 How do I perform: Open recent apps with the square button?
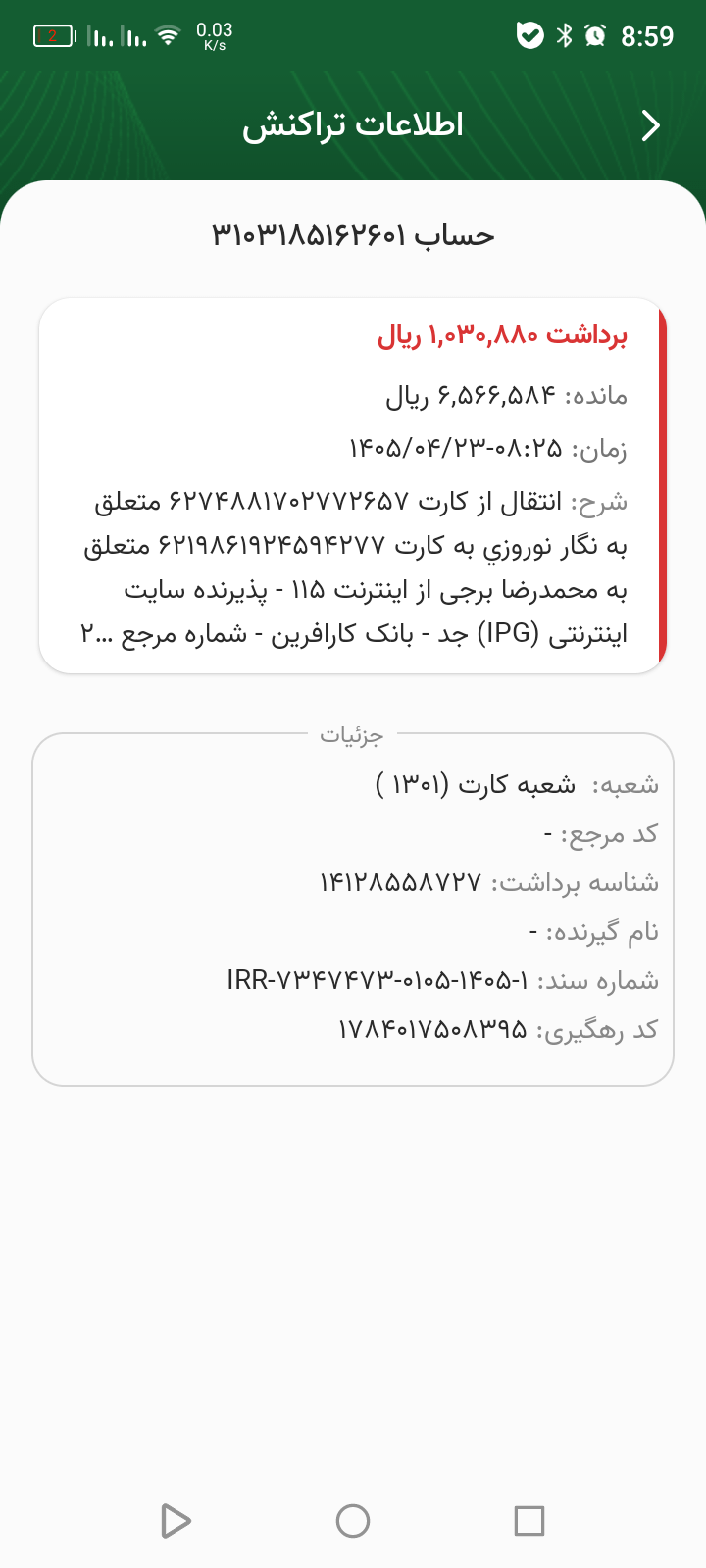pyautogui.click(x=529, y=1521)
